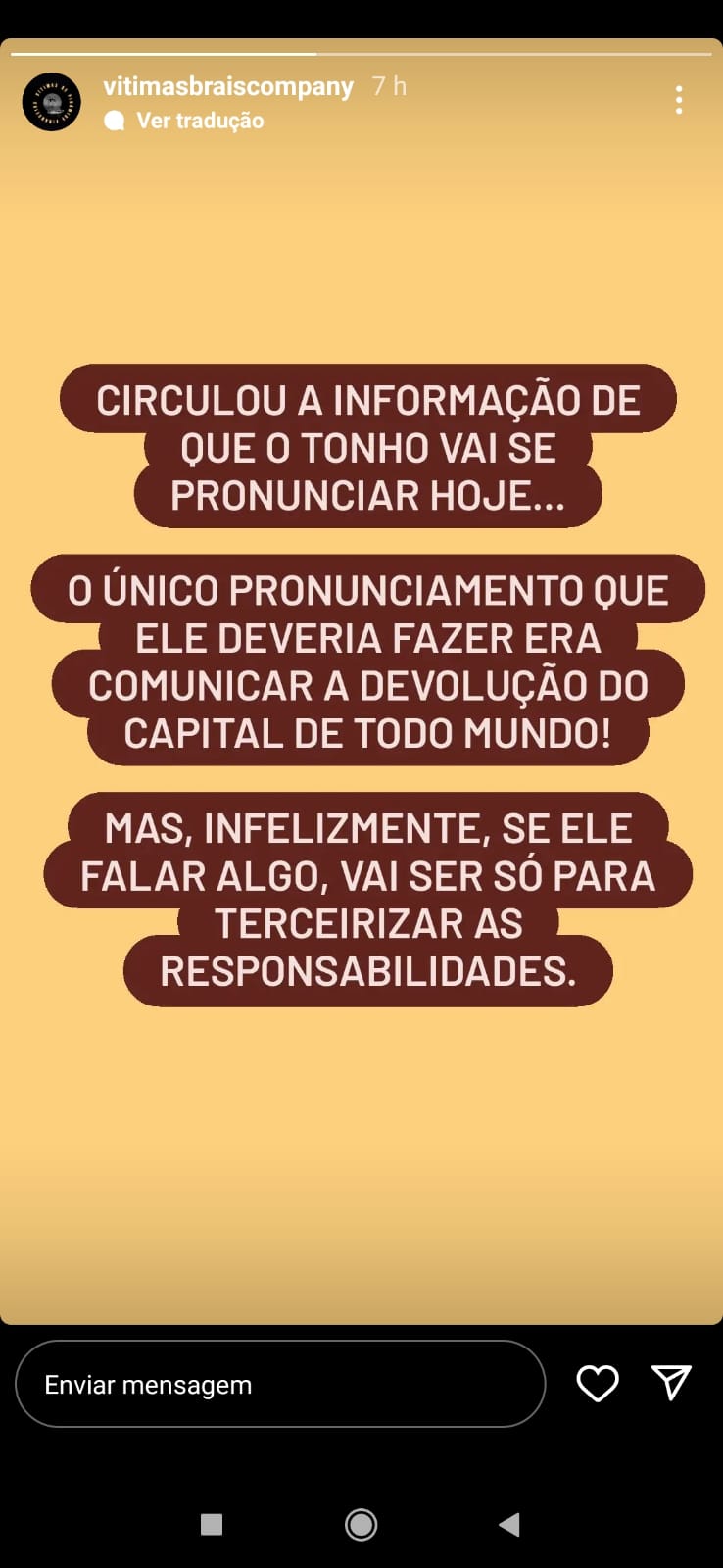
Task: Share the story via paper plane
Action: pyautogui.click(x=671, y=1382)
